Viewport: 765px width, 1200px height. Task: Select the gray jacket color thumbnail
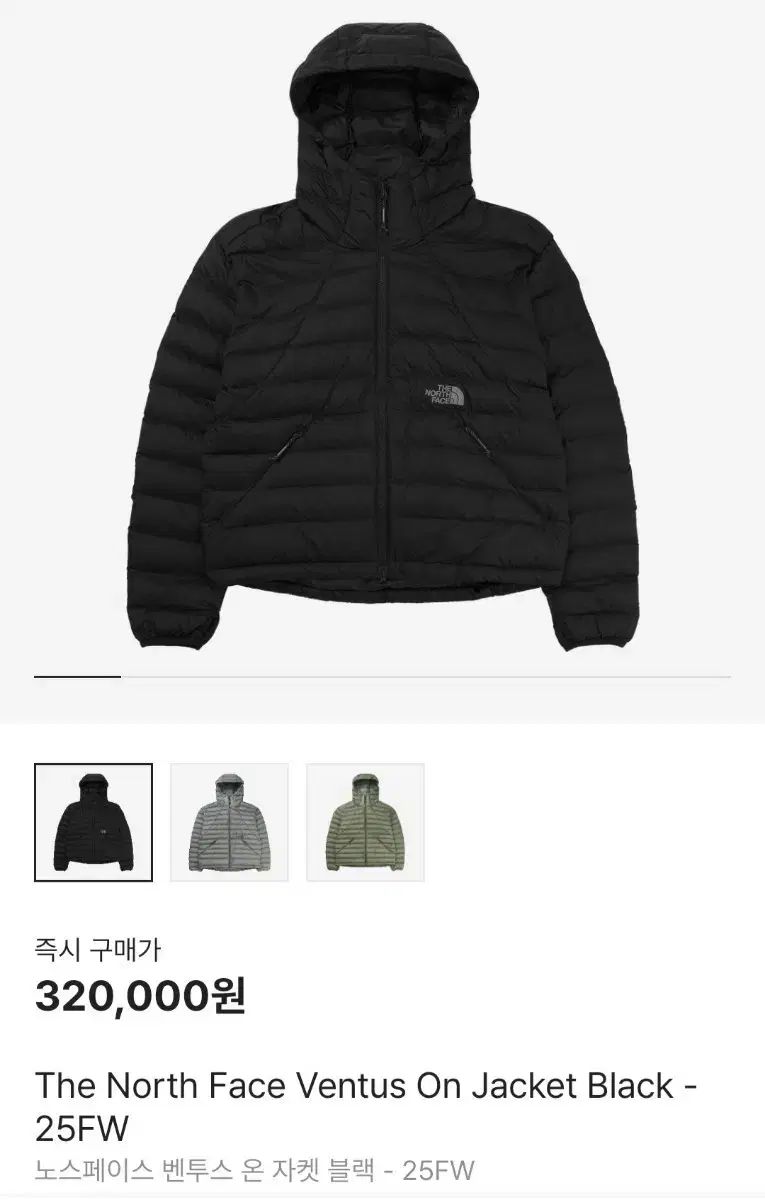pyautogui.click(x=228, y=822)
